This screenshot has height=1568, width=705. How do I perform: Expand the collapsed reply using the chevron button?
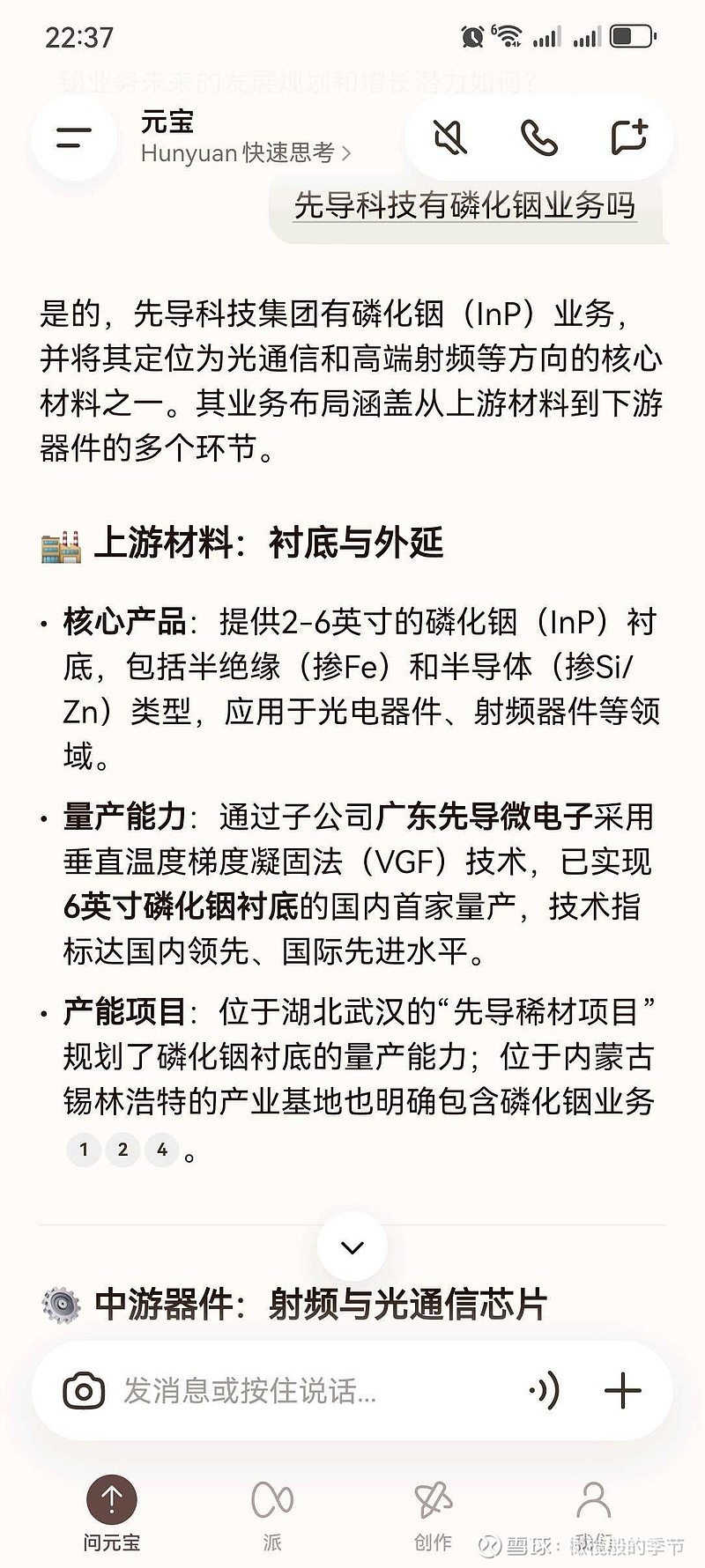352,1246
